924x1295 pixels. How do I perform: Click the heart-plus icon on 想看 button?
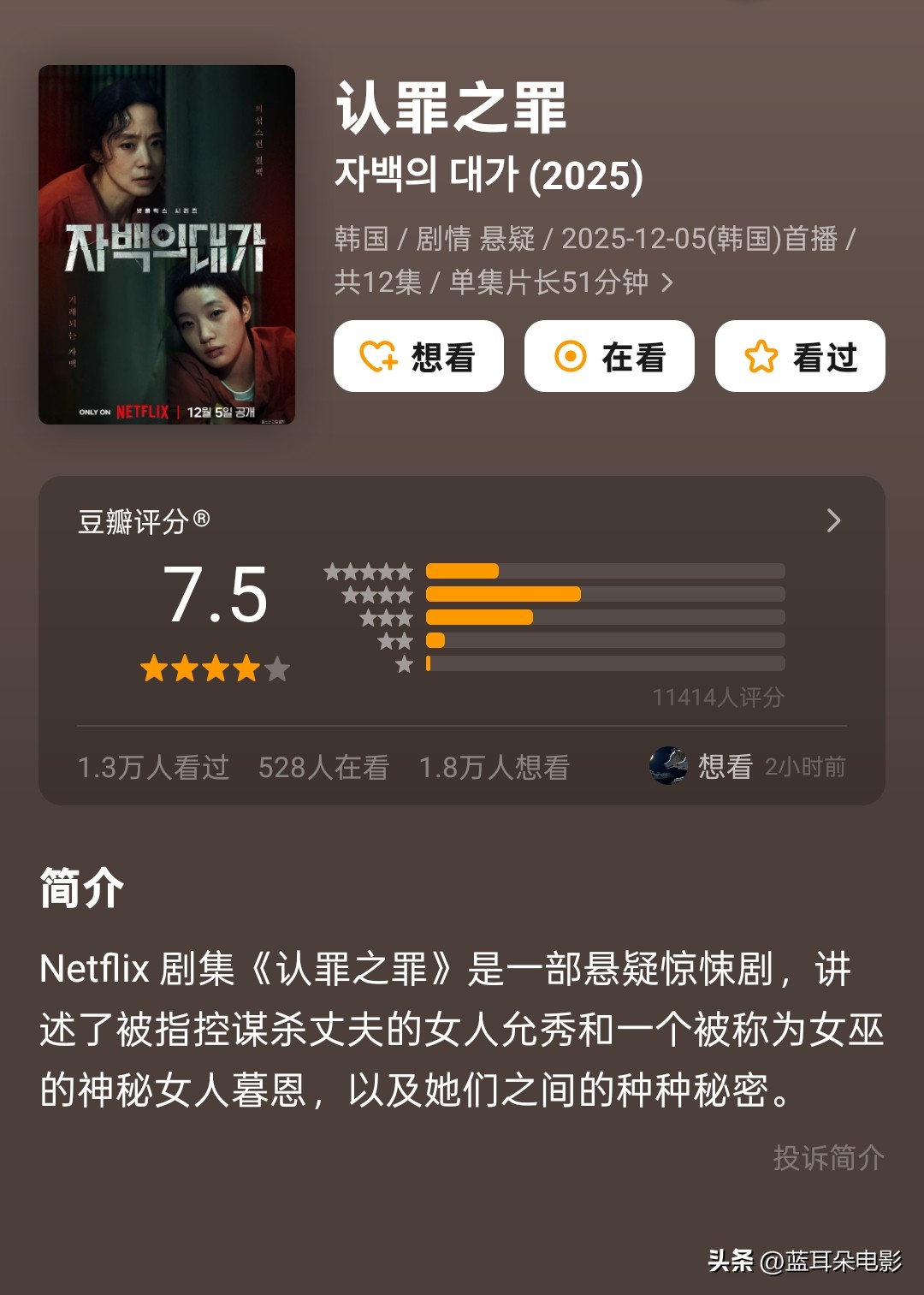point(380,358)
